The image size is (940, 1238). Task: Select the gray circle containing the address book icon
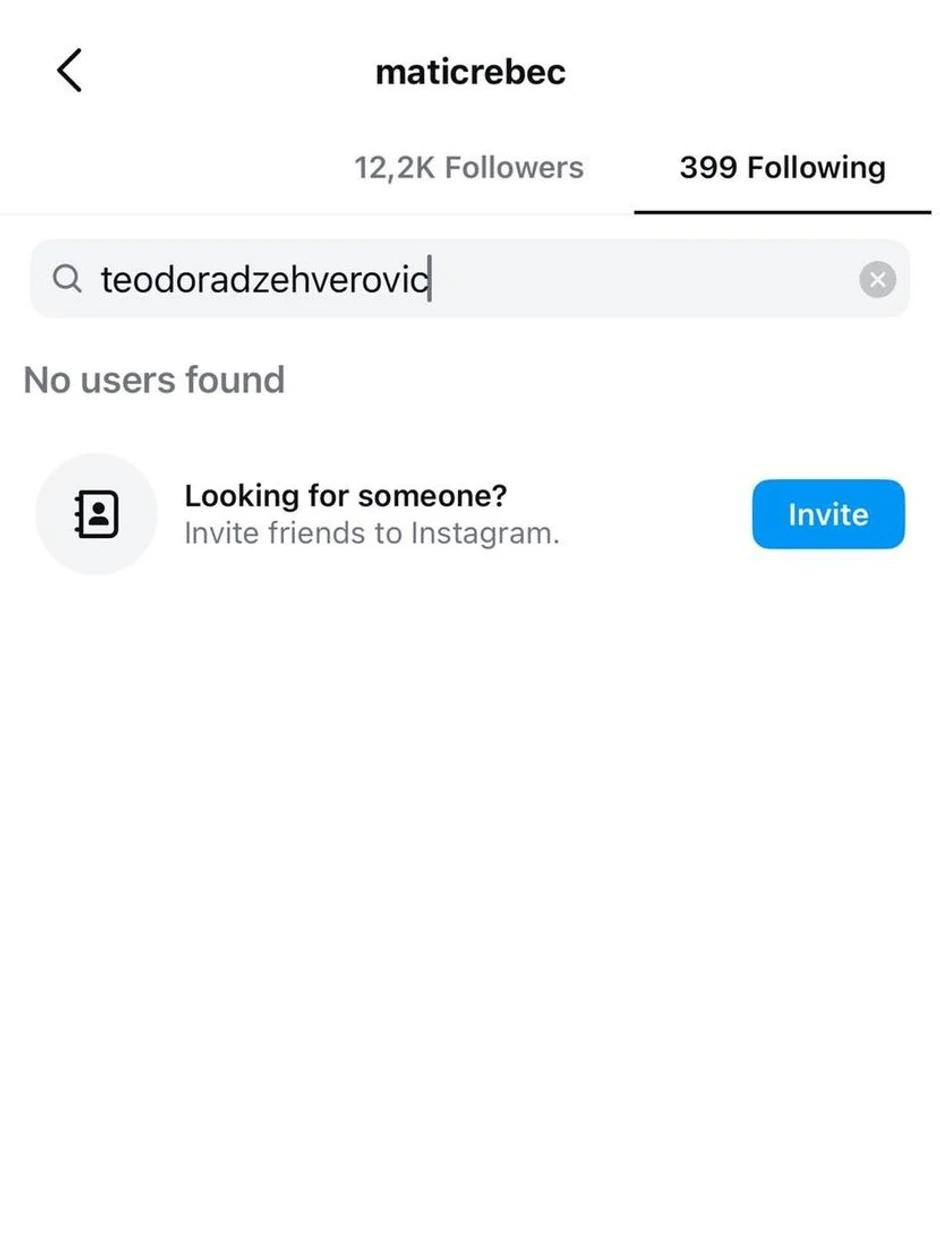[96, 514]
